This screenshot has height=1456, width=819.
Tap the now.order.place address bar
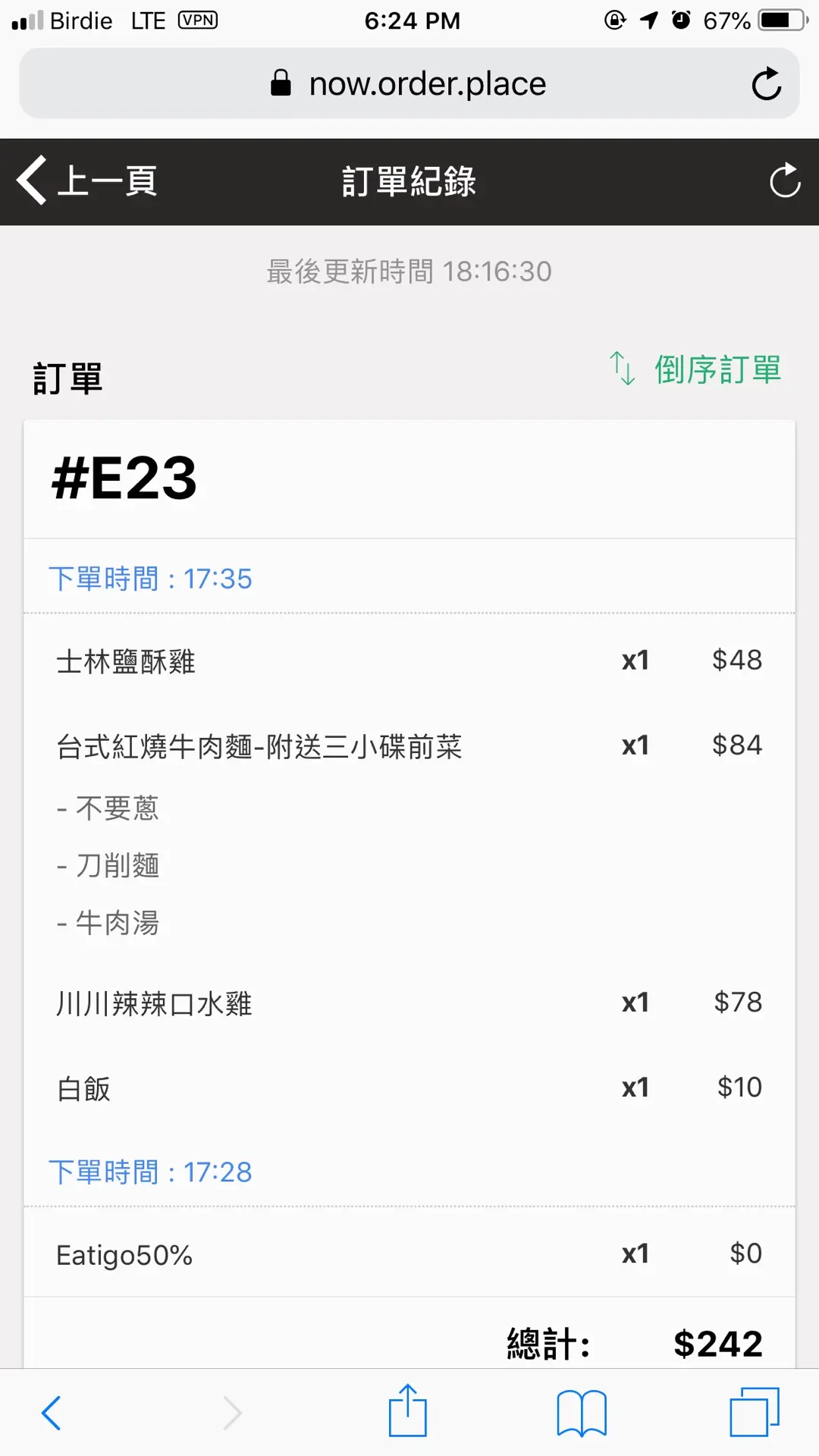409,83
